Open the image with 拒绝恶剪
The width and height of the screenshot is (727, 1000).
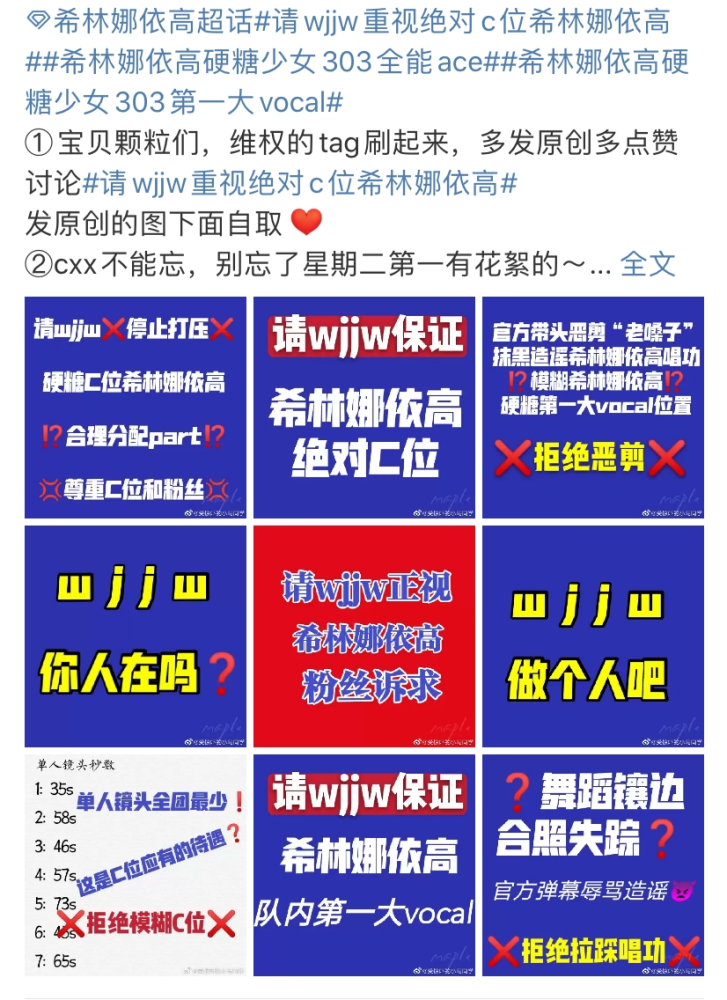point(593,408)
